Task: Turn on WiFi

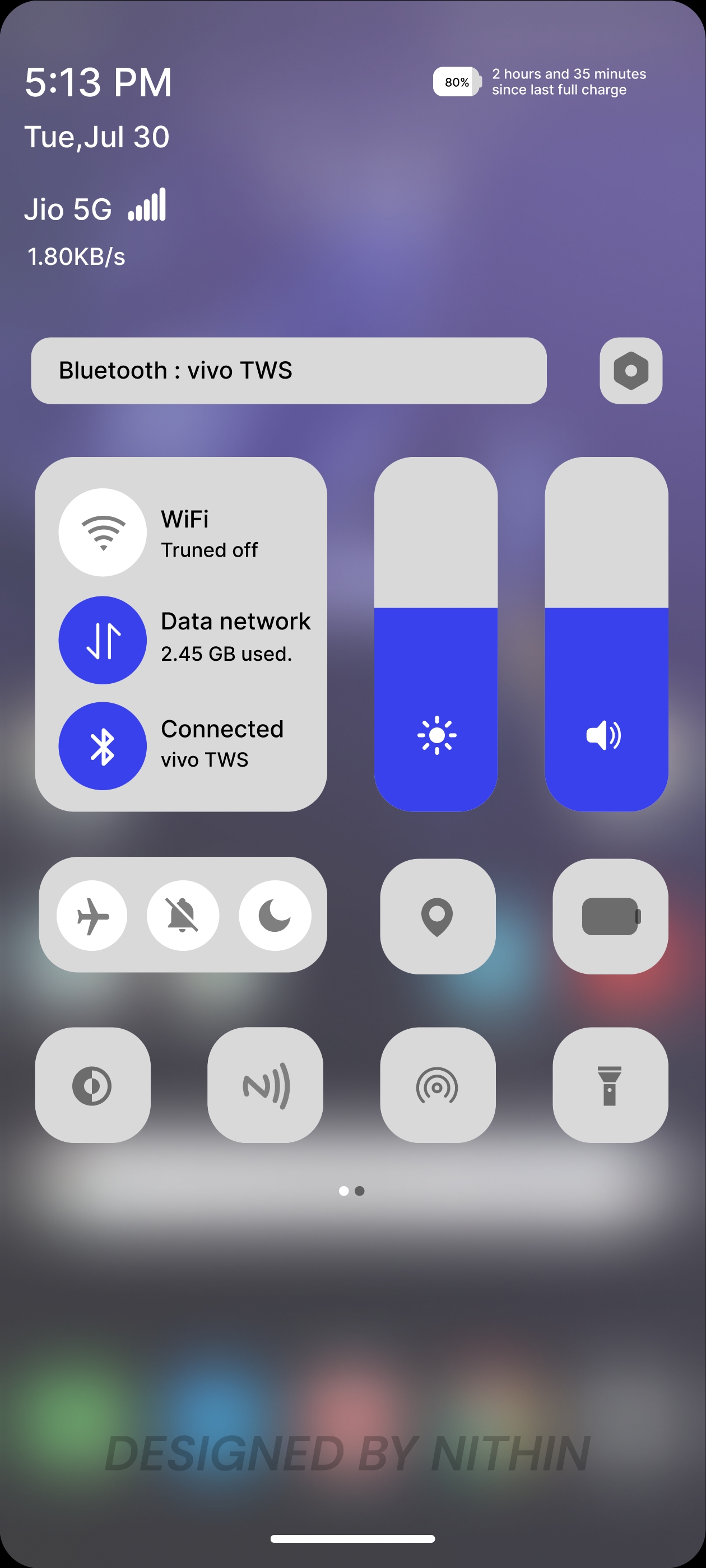Action: coord(103,532)
